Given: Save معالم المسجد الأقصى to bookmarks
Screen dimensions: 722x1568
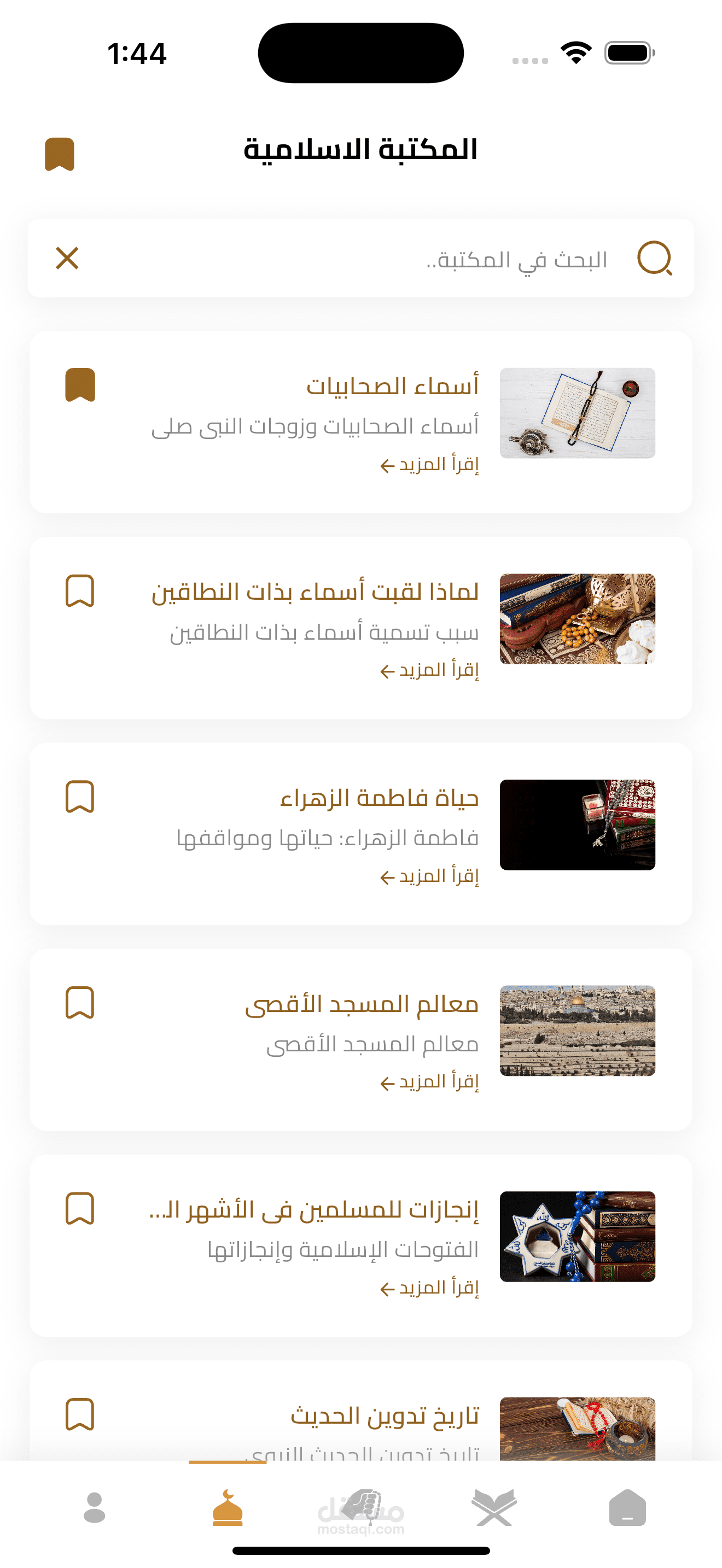Looking at the screenshot, I should pos(80,1003).
